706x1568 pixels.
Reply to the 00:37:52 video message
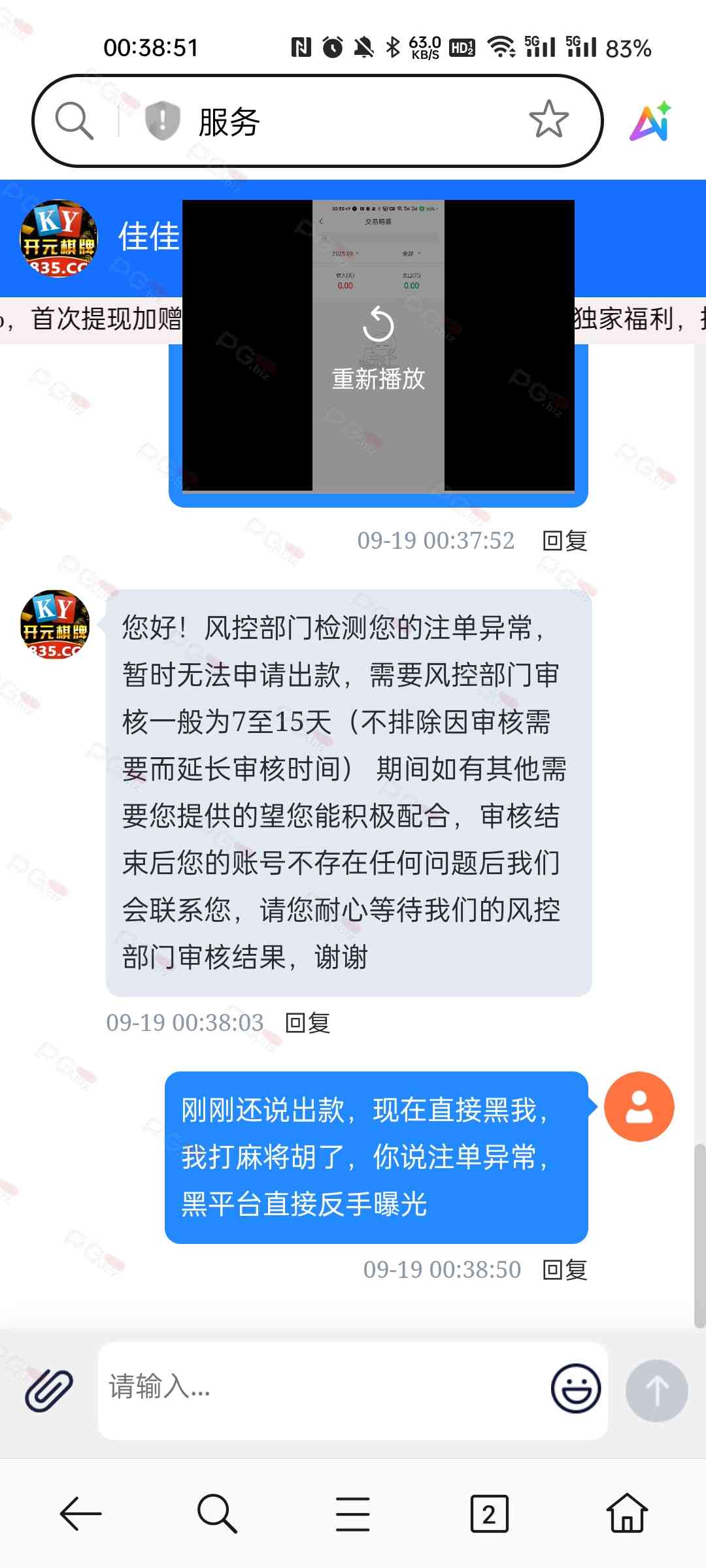(x=565, y=541)
